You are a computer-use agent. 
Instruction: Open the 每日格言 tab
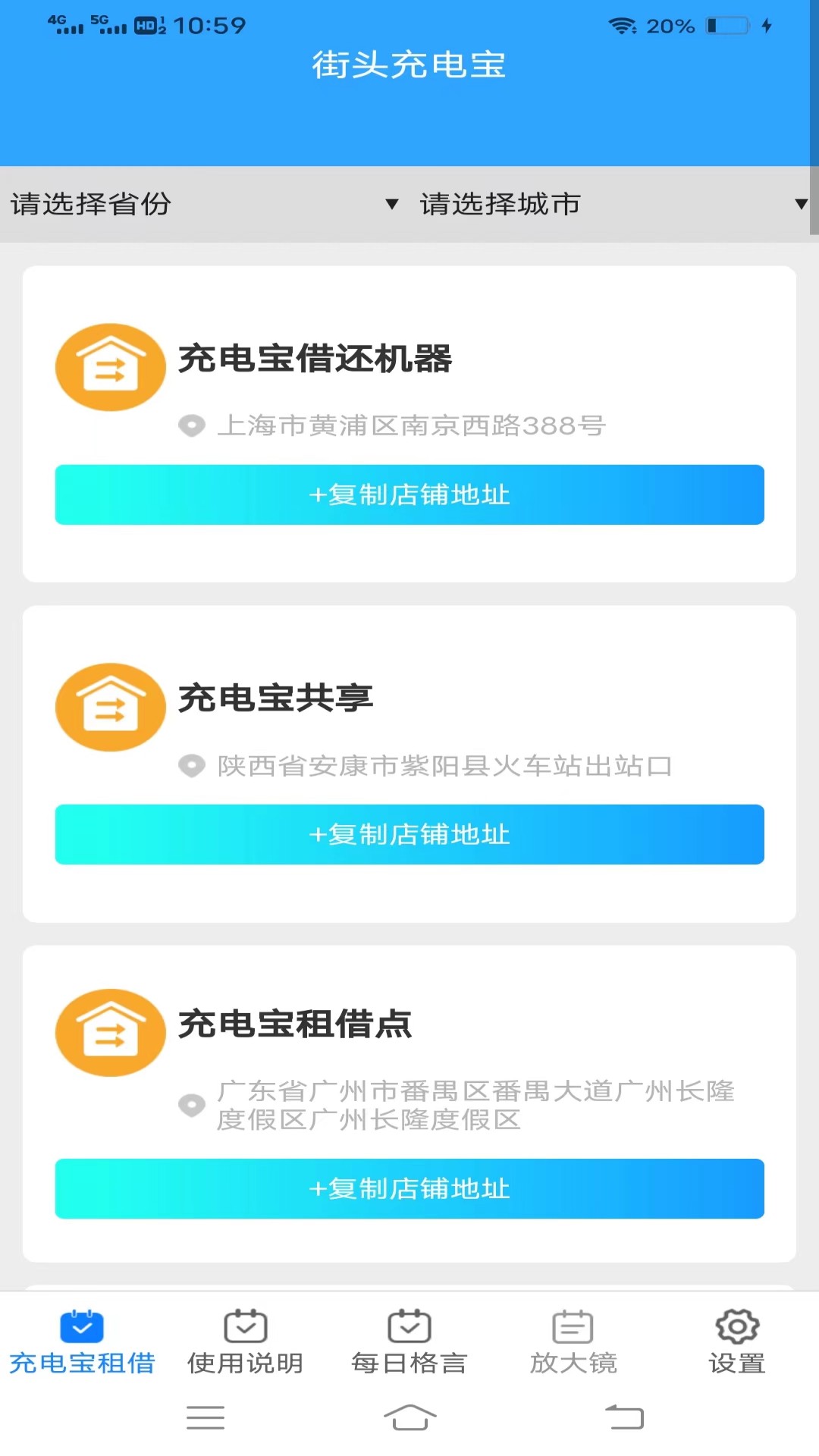point(409,1343)
